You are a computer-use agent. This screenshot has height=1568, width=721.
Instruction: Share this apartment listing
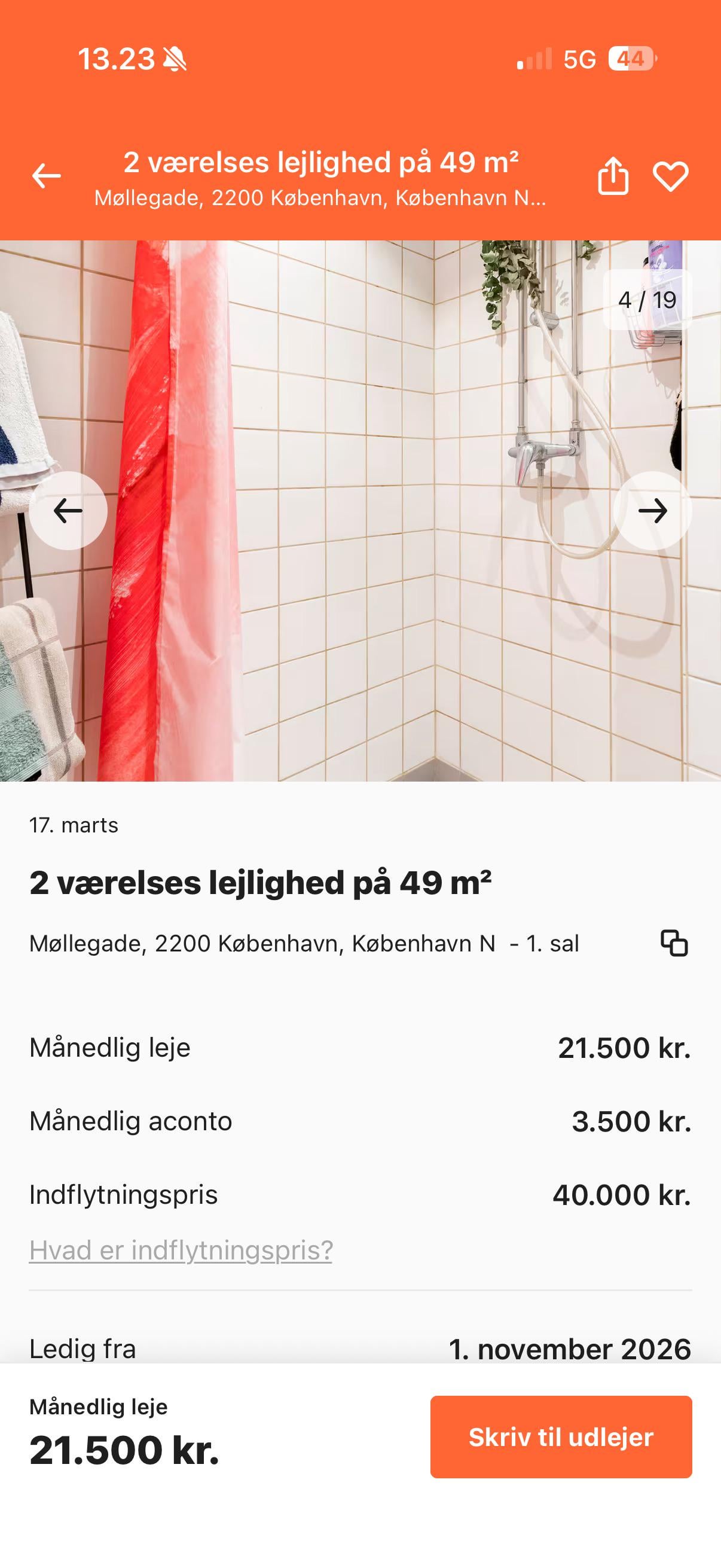(613, 176)
